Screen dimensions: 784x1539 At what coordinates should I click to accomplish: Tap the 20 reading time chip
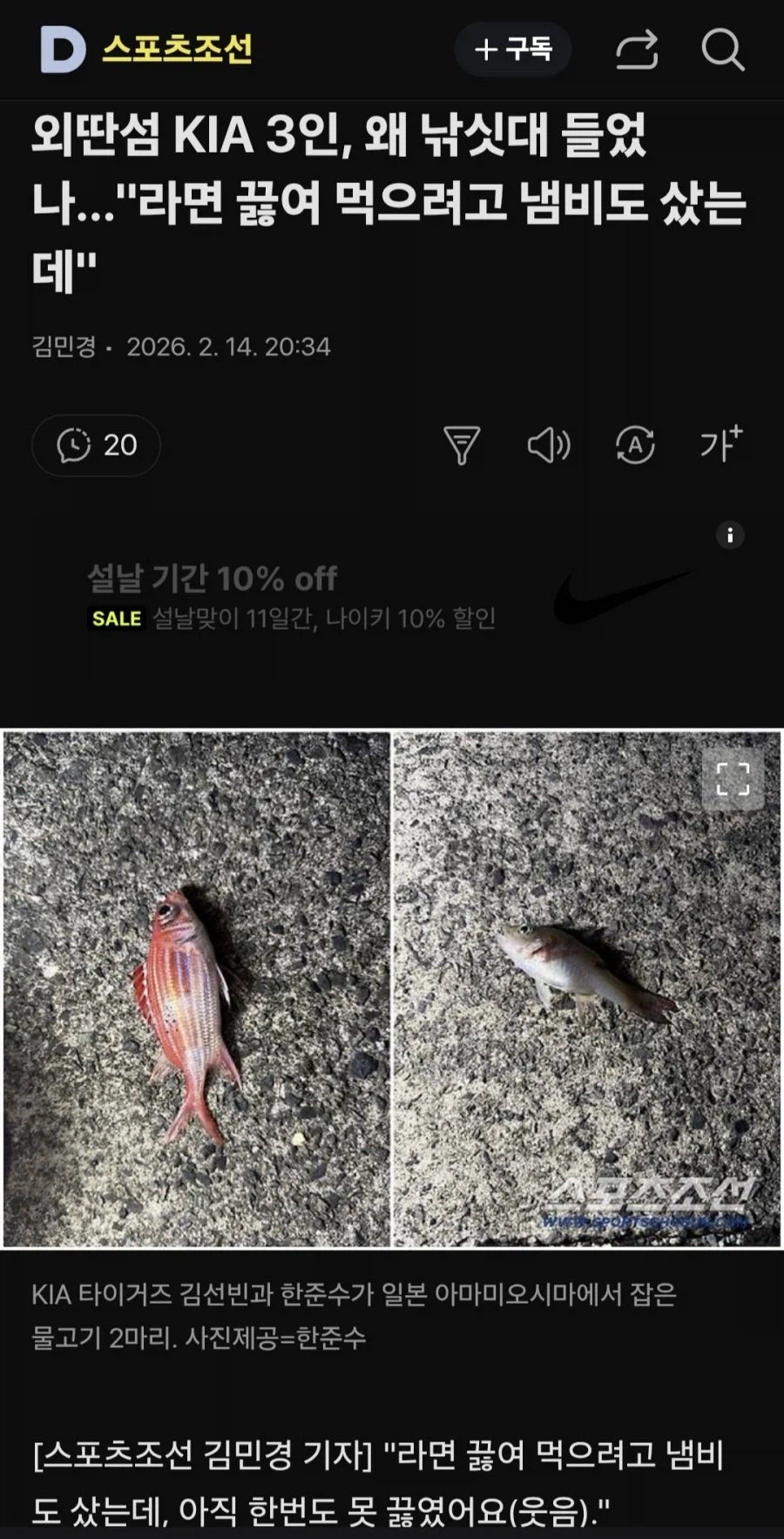(x=97, y=445)
